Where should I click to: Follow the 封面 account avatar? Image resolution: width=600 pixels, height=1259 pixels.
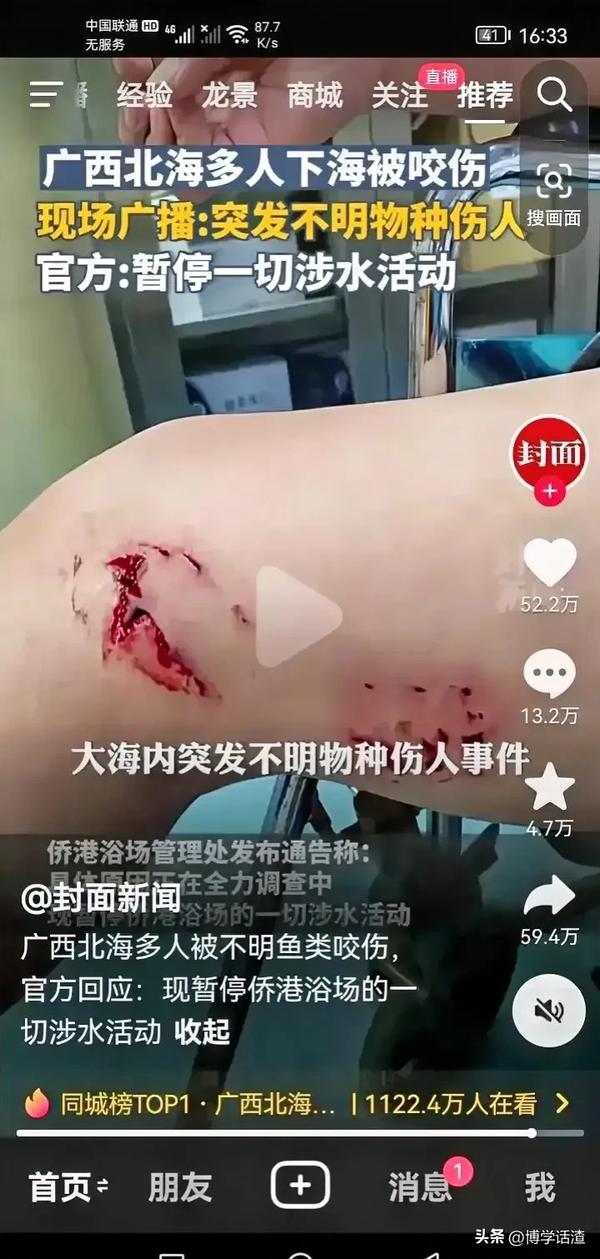pyautogui.click(x=549, y=492)
